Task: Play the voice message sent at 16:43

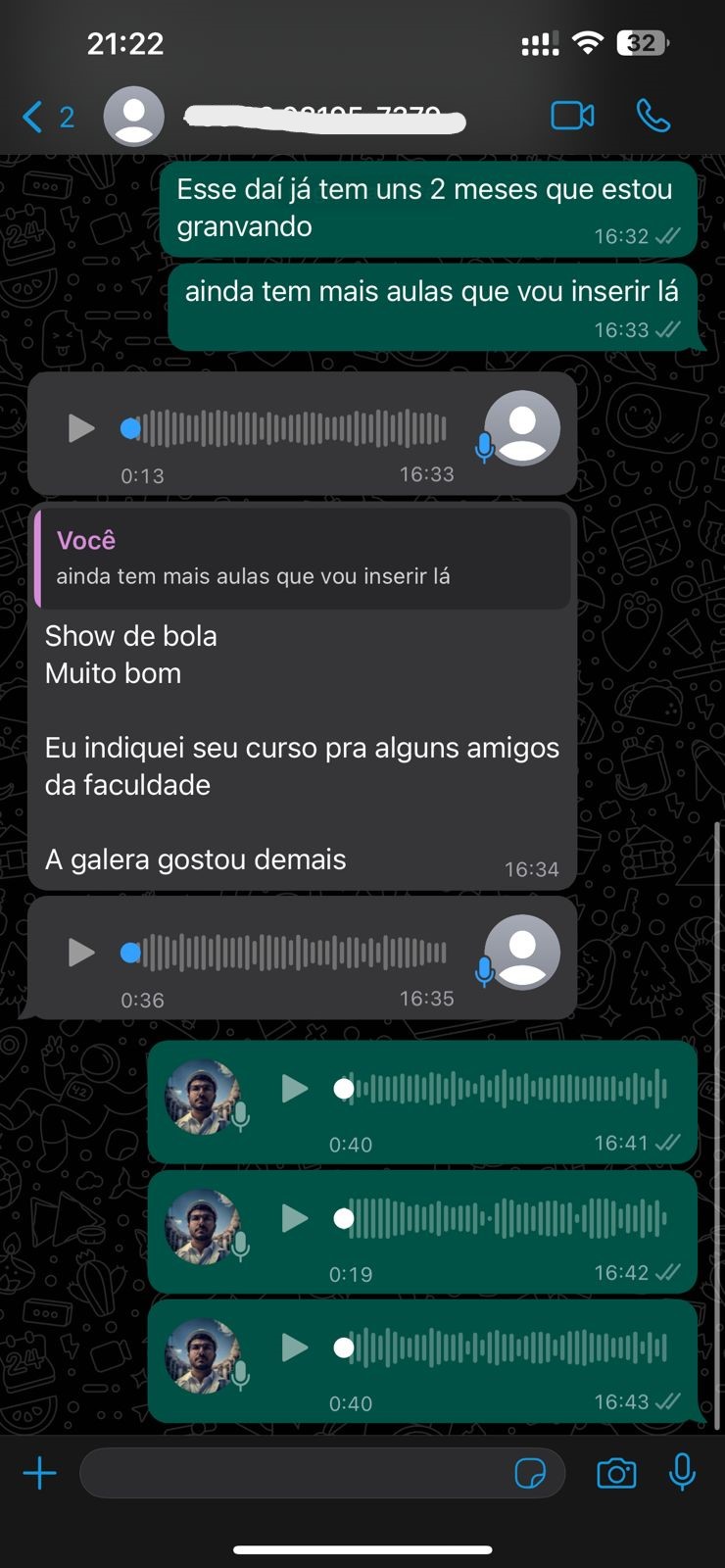Action: click(294, 1347)
